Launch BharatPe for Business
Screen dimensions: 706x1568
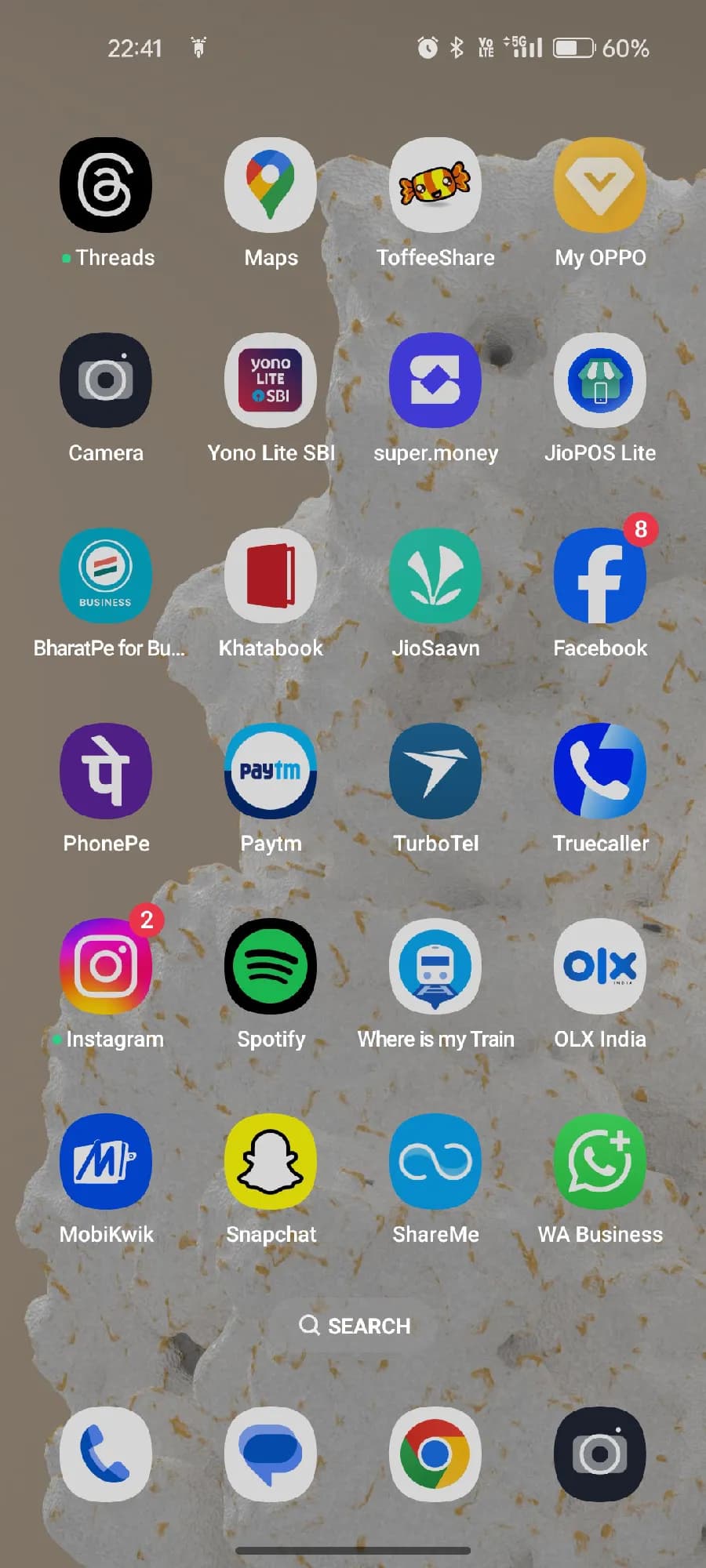tap(106, 576)
